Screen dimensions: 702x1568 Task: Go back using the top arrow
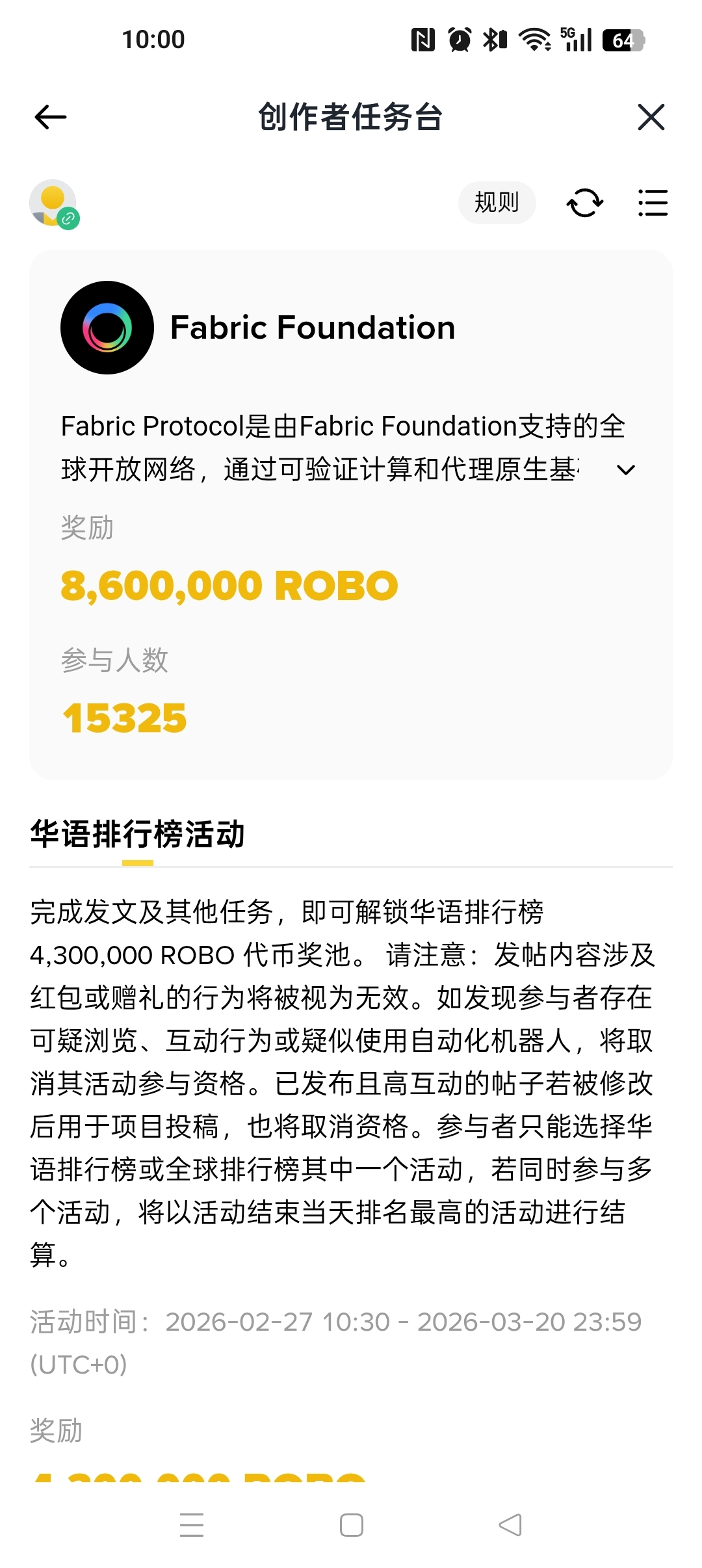click(x=51, y=118)
